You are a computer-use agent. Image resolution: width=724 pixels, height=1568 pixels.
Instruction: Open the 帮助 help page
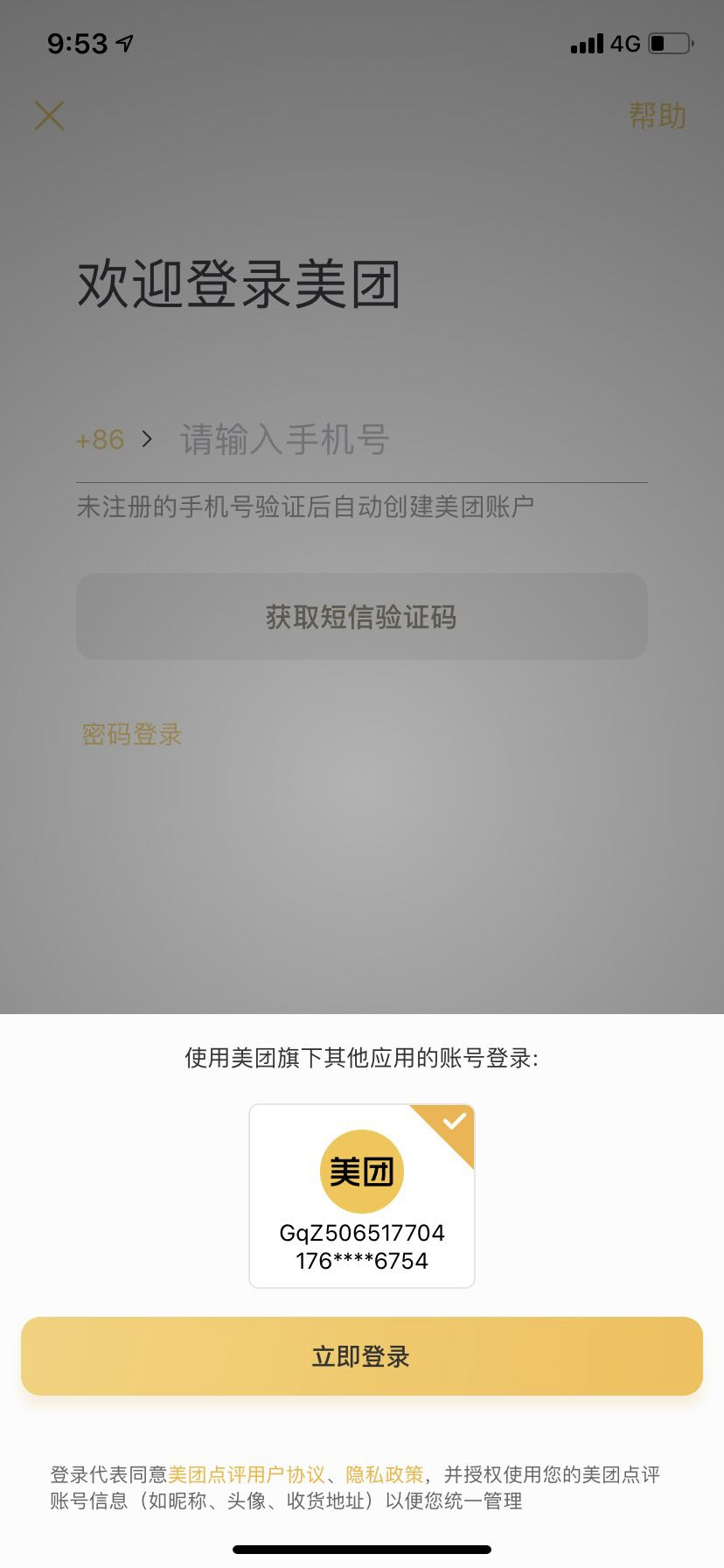coord(656,115)
